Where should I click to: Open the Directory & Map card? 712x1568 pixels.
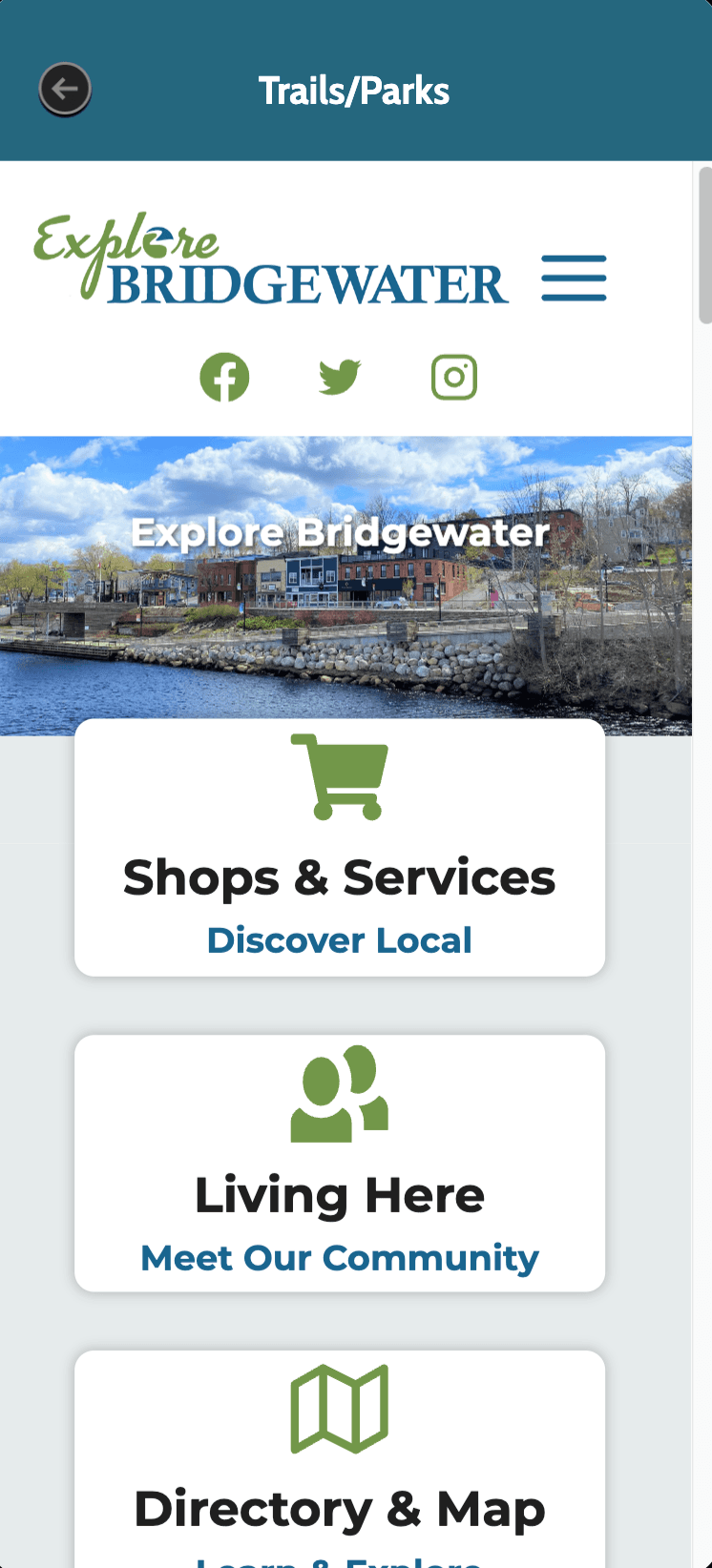pos(340,1459)
